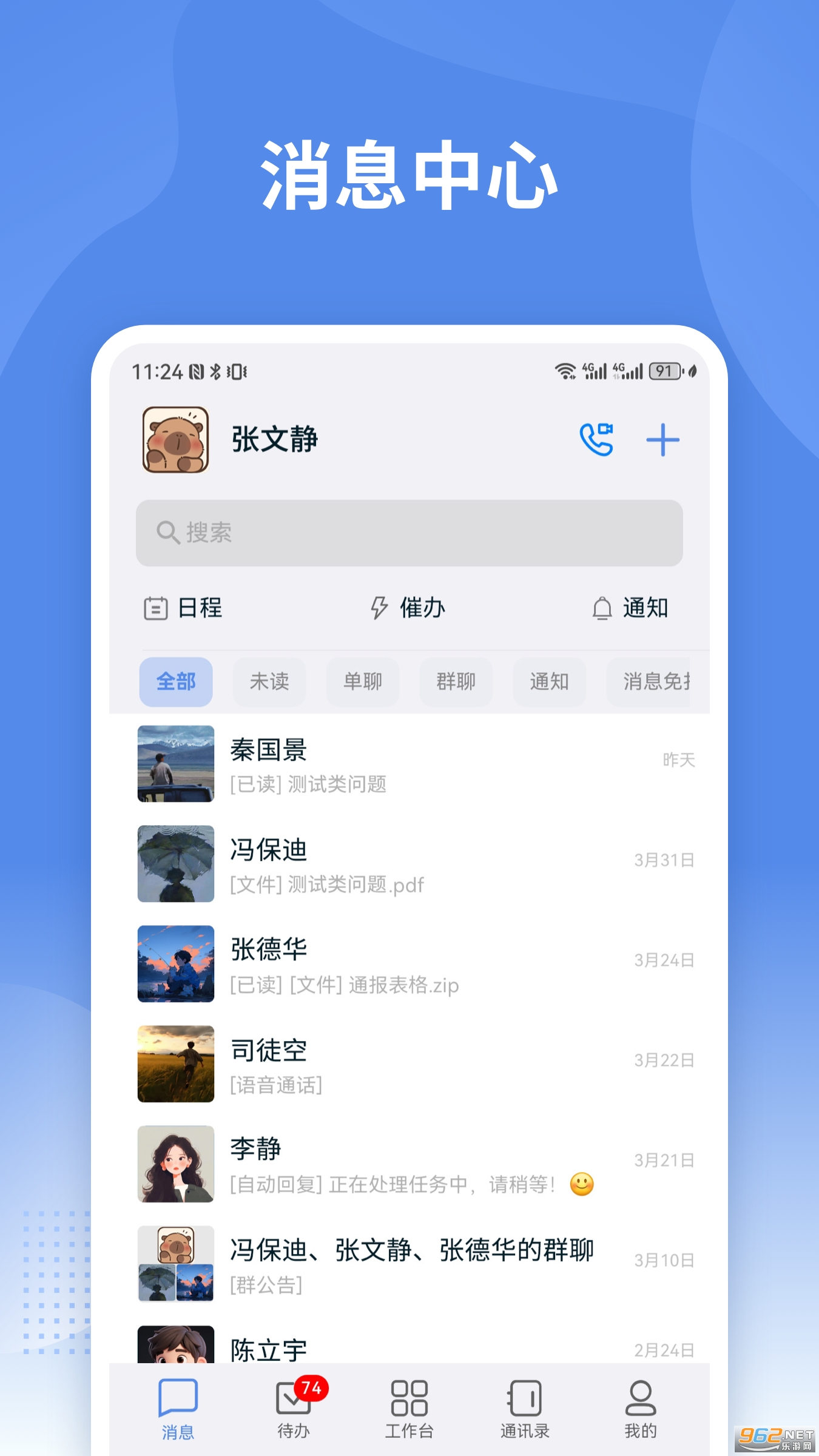The width and height of the screenshot is (819, 1456).
Task: Open the 日程 schedule icon
Action: (184, 608)
